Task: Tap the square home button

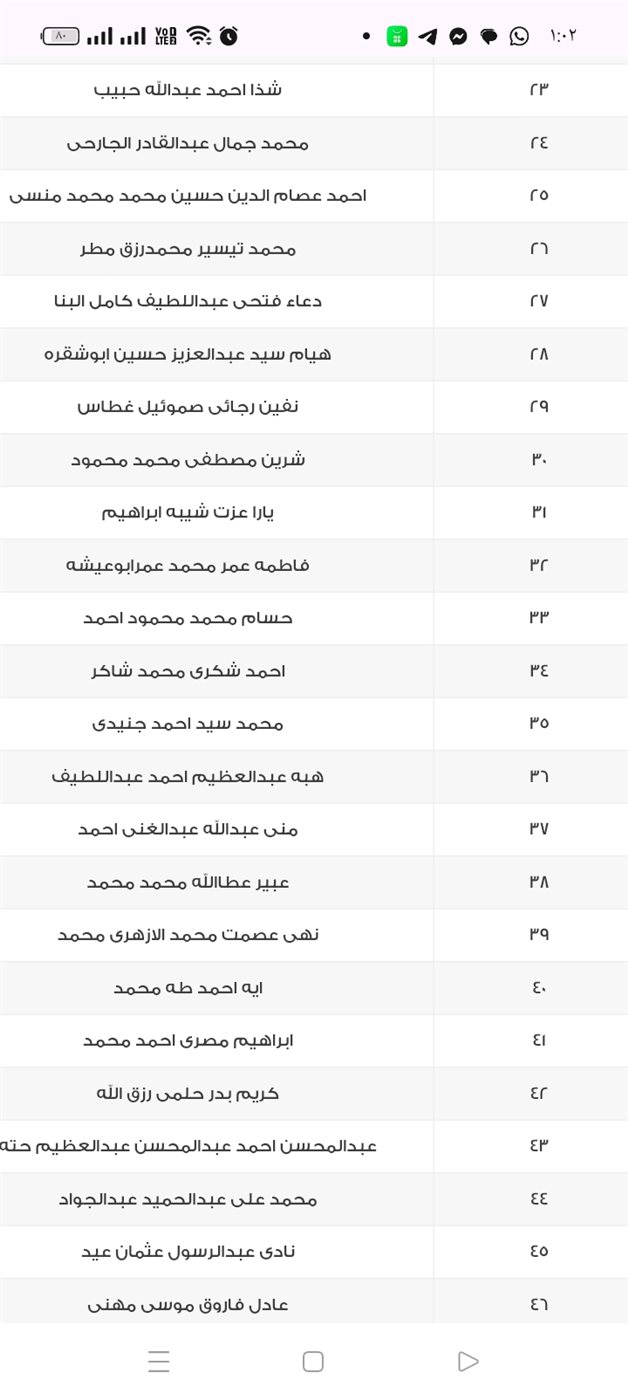Action: 313,1361
